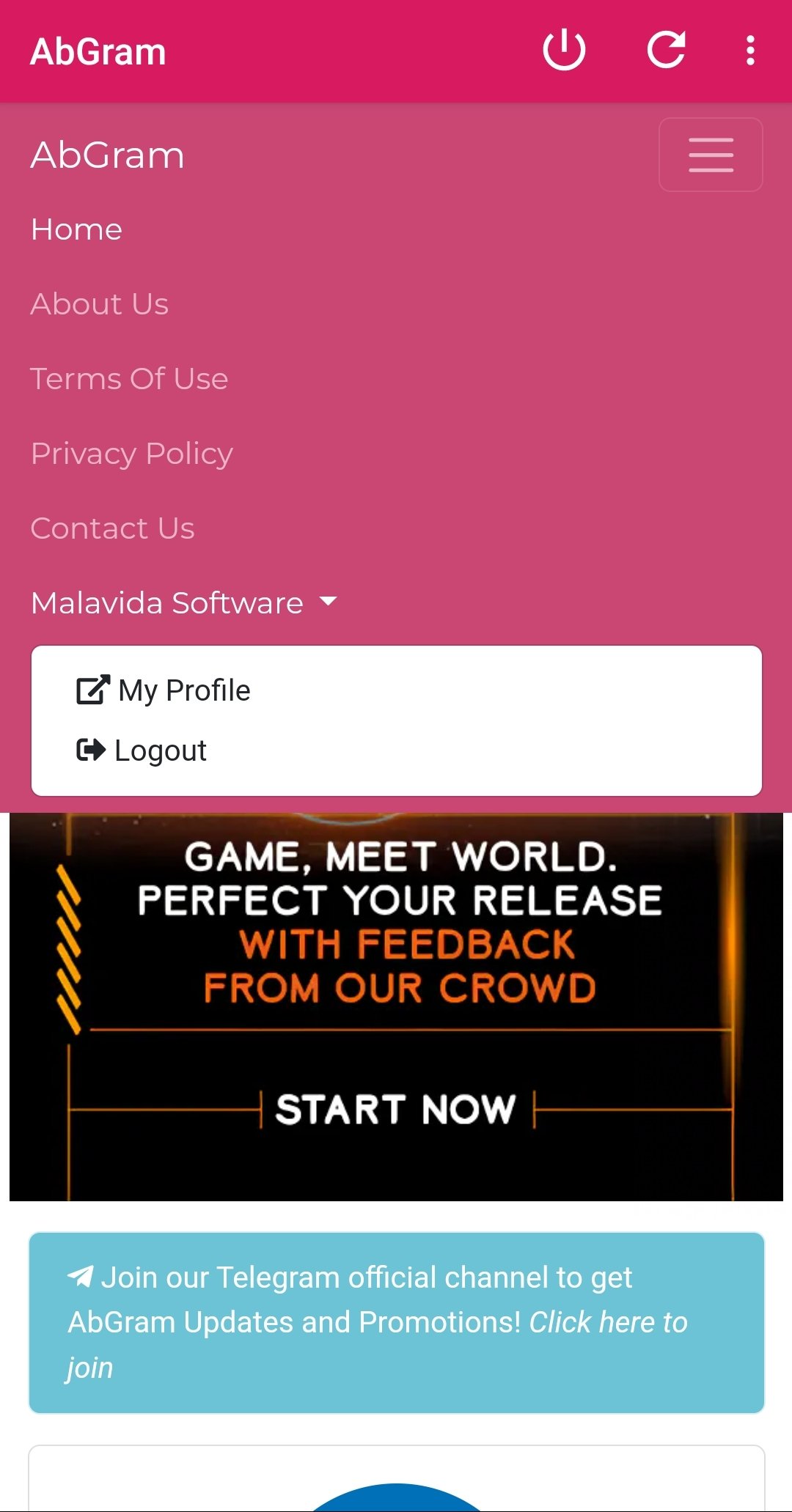
Task: Collapse the hamburger navigation menu
Action: pyautogui.click(x=710, y=155)
